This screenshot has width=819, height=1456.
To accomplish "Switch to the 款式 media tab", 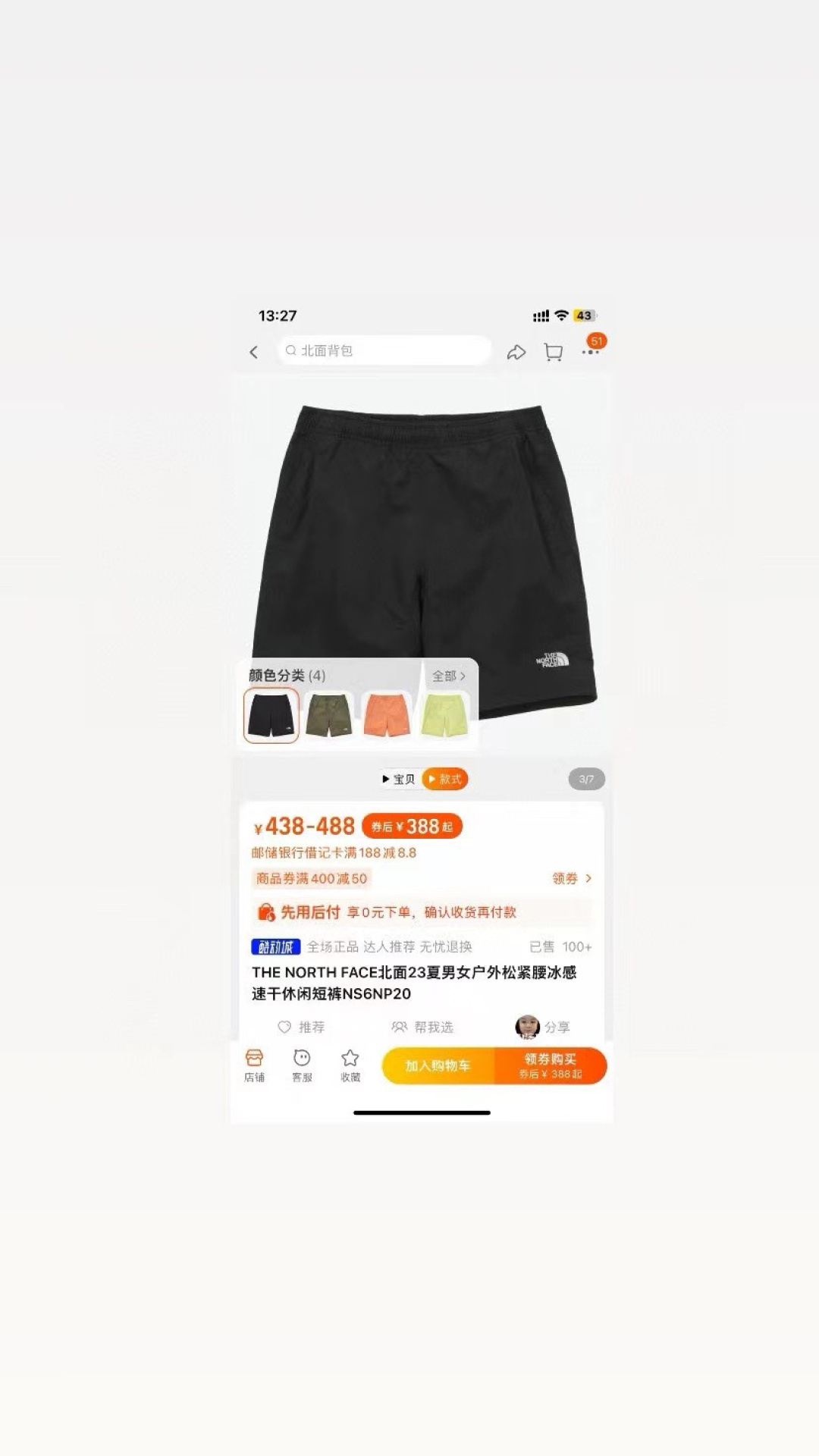I will (x=445, y=779).
